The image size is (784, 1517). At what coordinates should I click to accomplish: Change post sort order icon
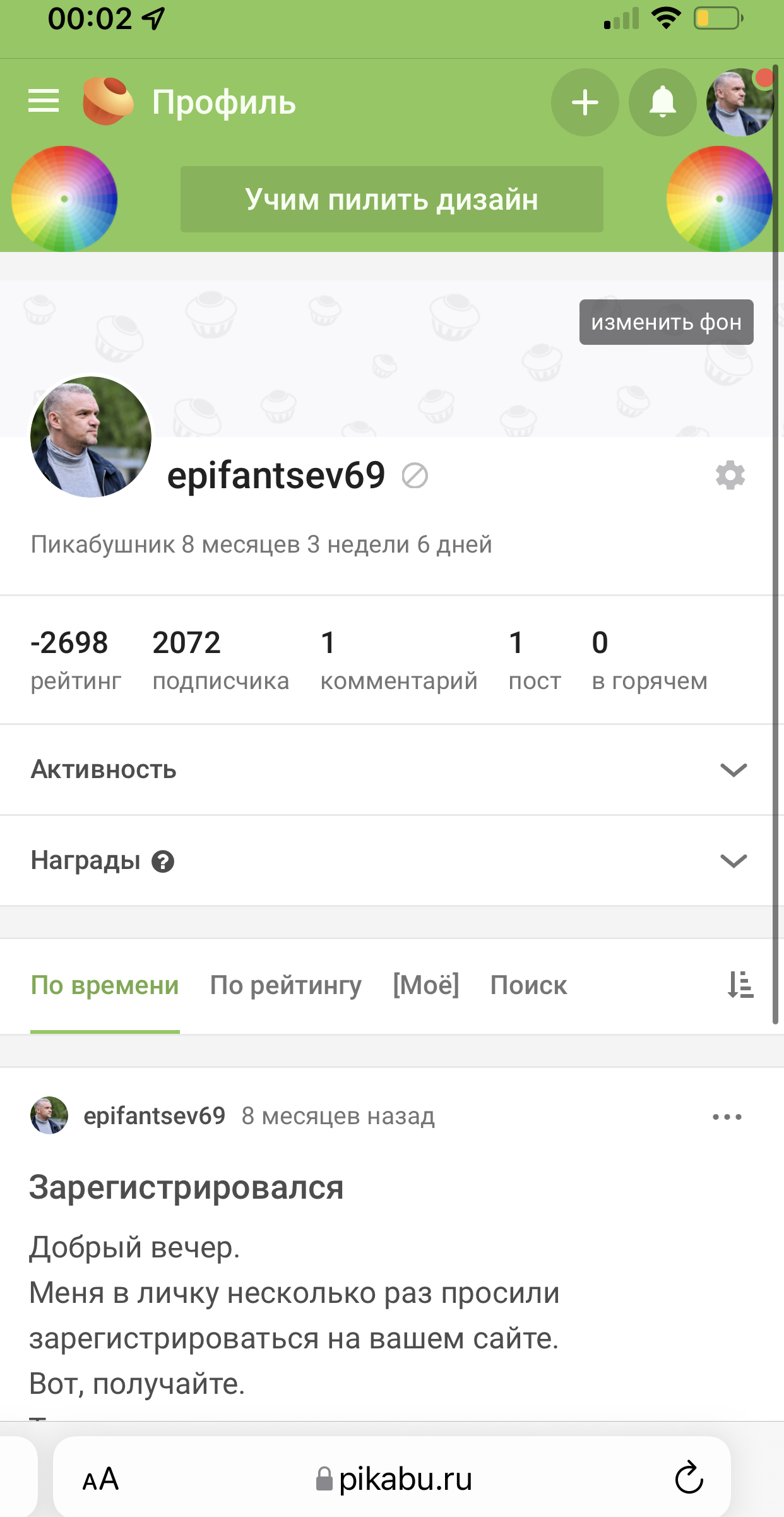coord(740,985)
